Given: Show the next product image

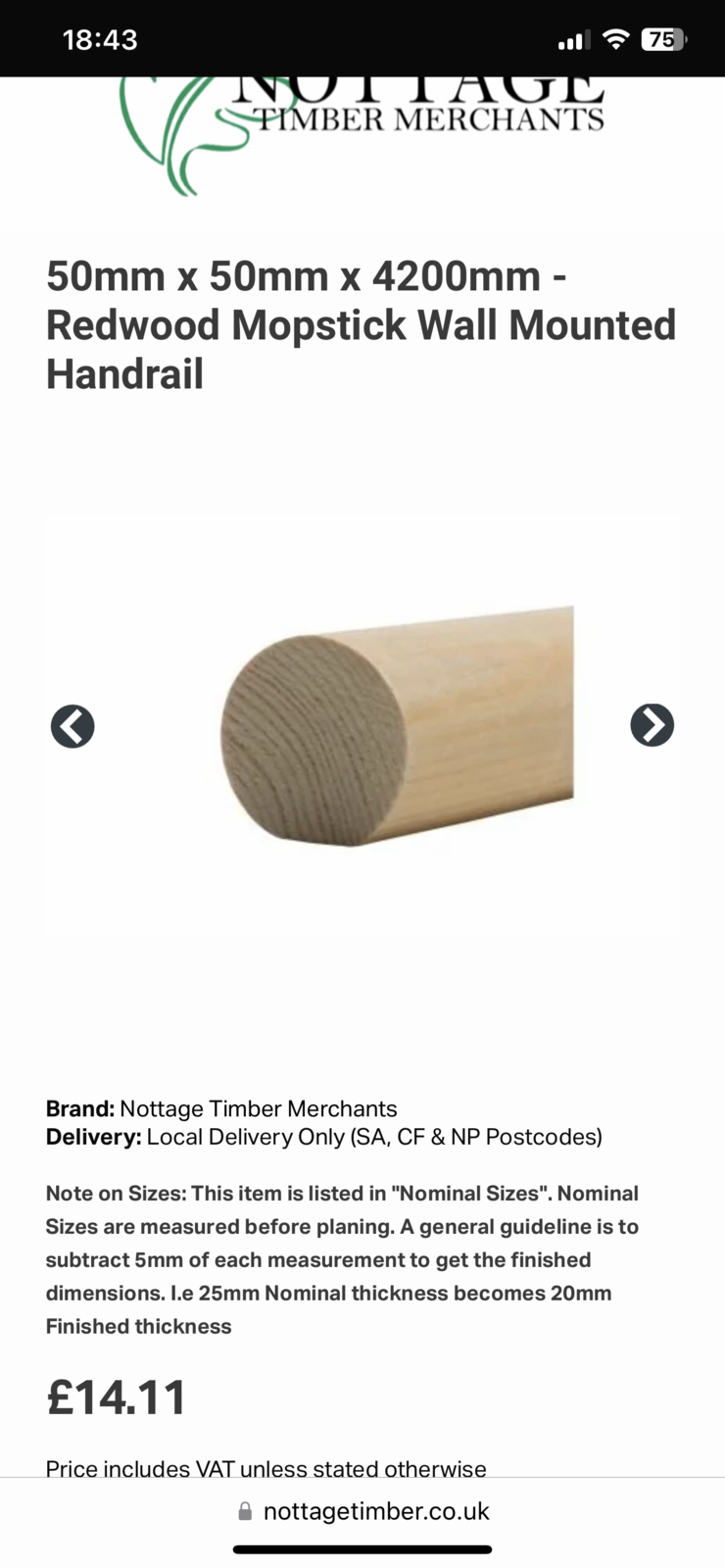Looking at the screenshot, I should point(652,725).
